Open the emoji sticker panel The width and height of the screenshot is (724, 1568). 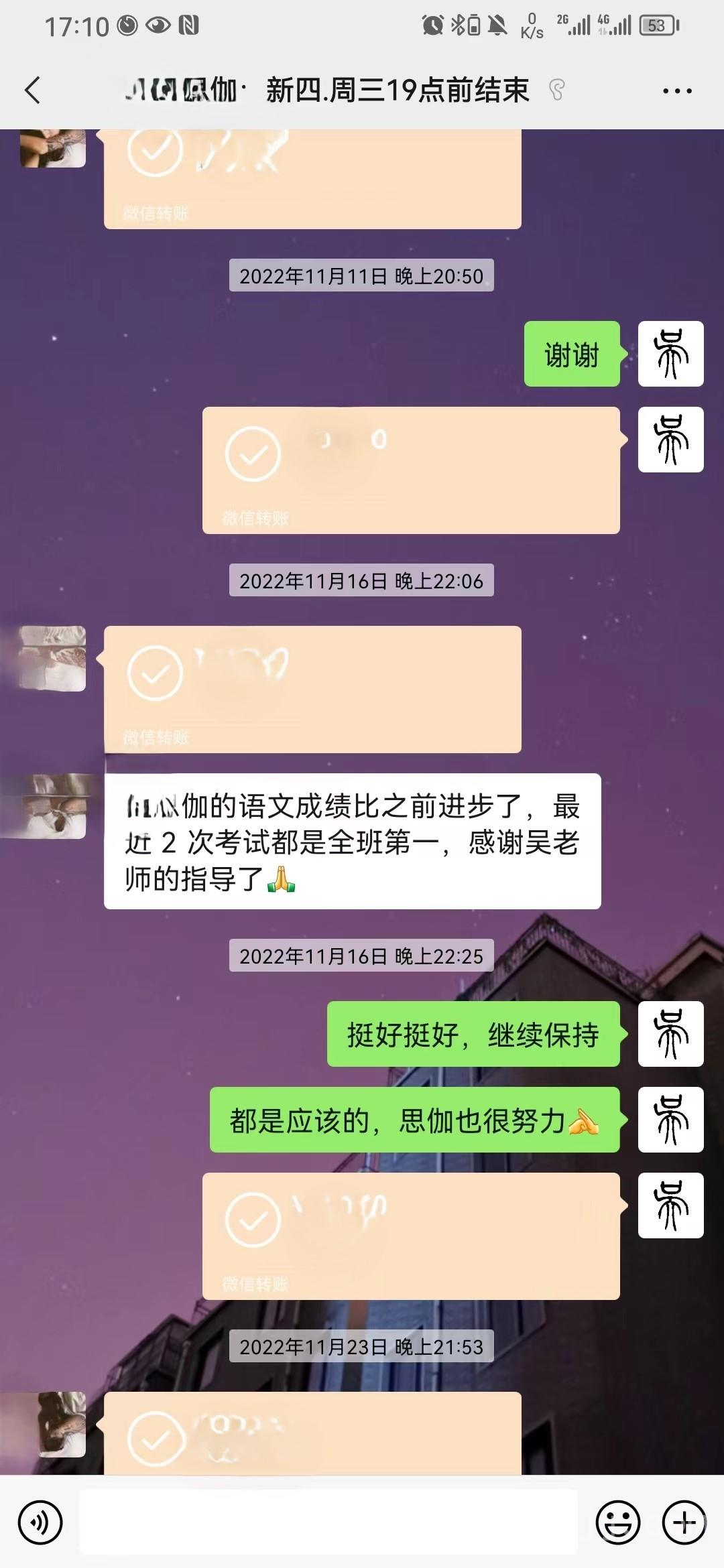click(617, 1522)
